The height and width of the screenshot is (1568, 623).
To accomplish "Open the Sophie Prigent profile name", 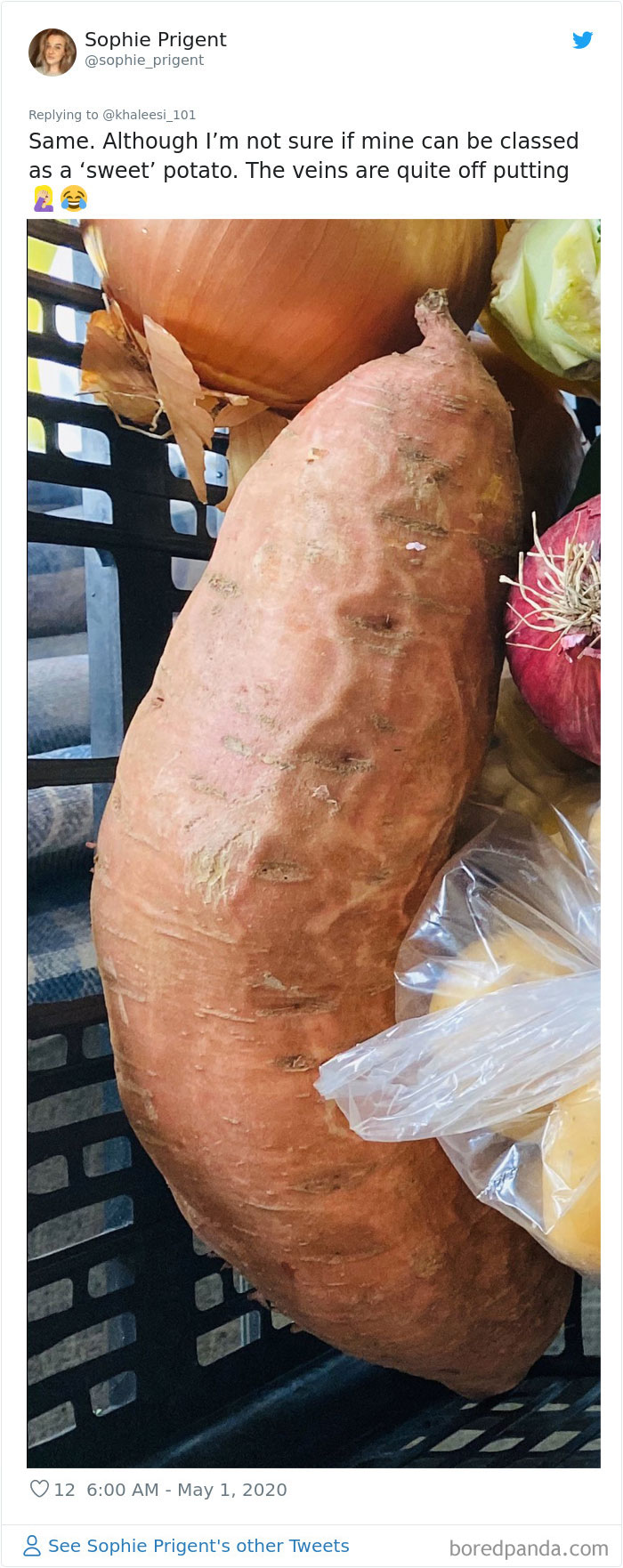I will [x=155, y=39].
